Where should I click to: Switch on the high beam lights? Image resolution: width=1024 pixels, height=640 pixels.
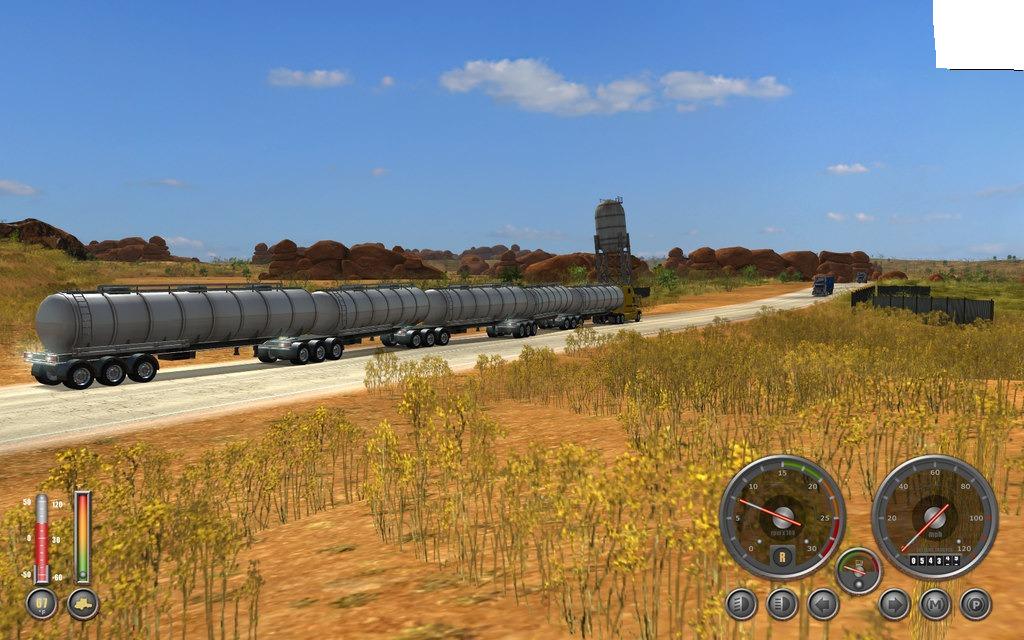pos(782,604)
